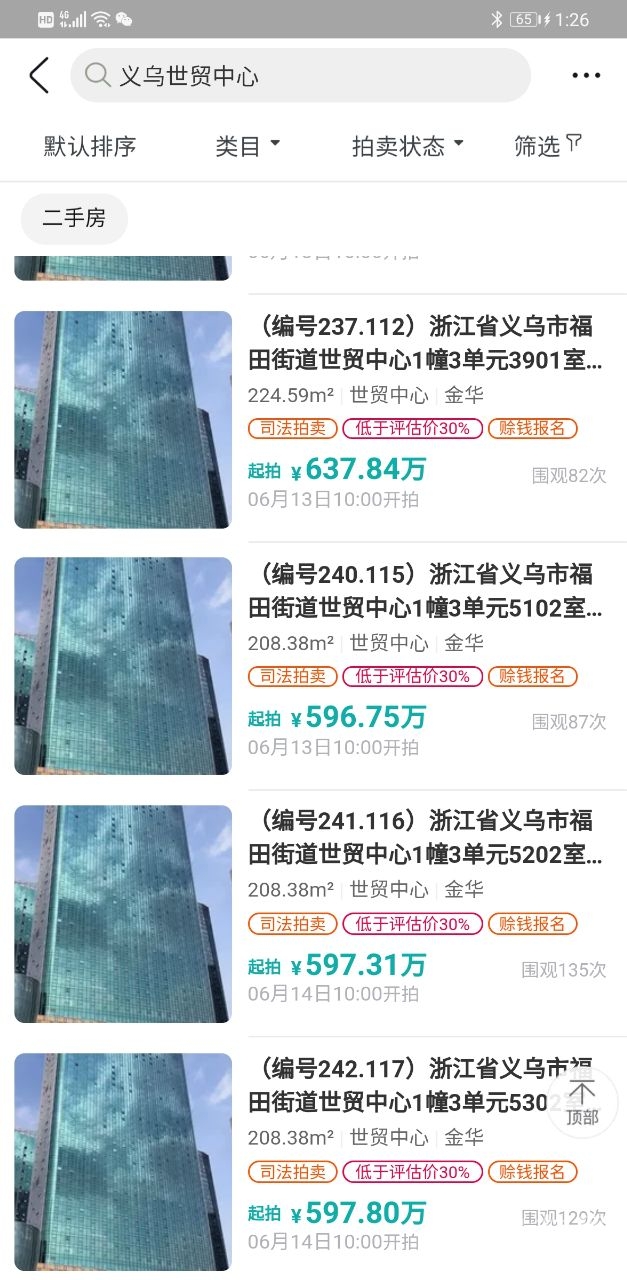The height and width of the screenshot is (1280, 627).
Task: Jump to top with 顶部 button
Action: pyautogui.click(x=582, y=1102)
